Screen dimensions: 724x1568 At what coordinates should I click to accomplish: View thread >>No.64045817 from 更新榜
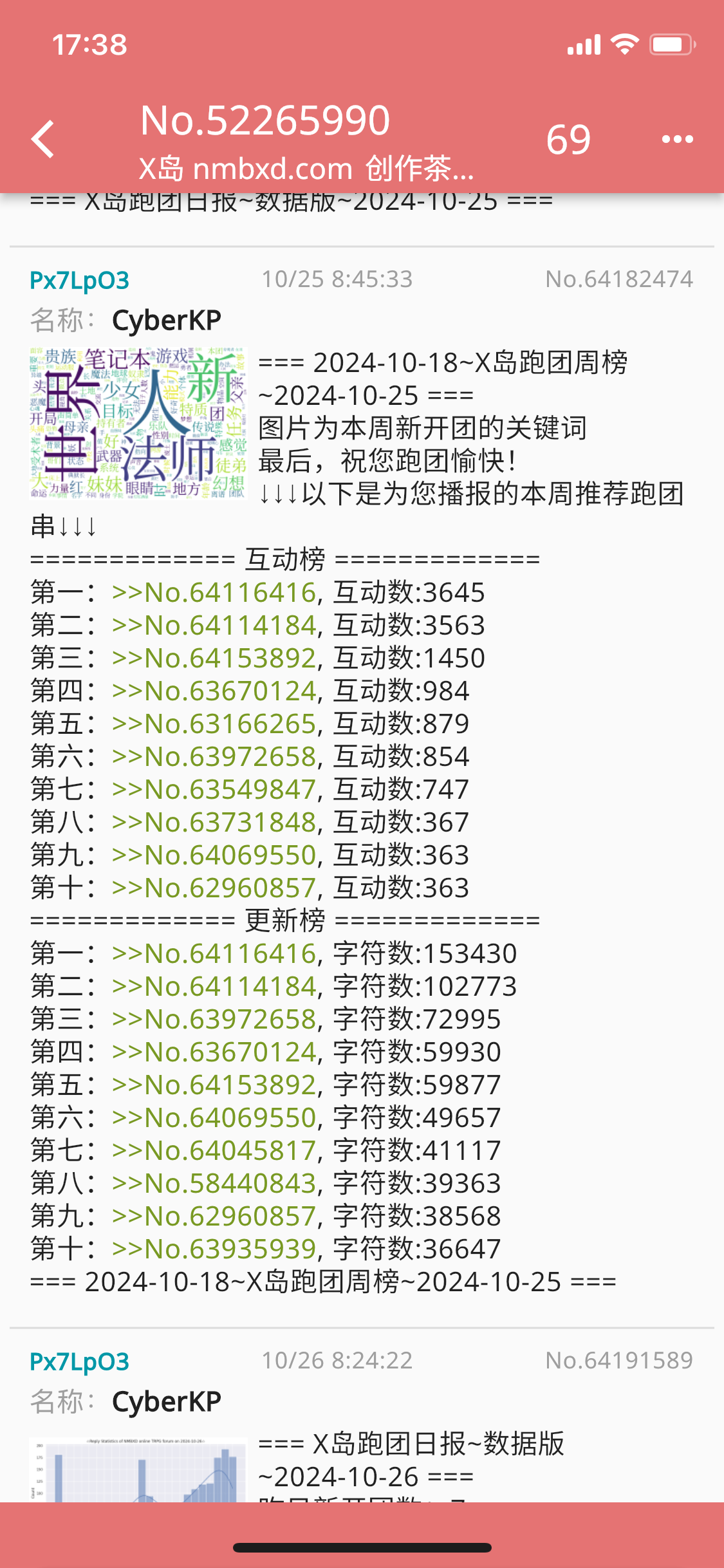click(214, 1150)
